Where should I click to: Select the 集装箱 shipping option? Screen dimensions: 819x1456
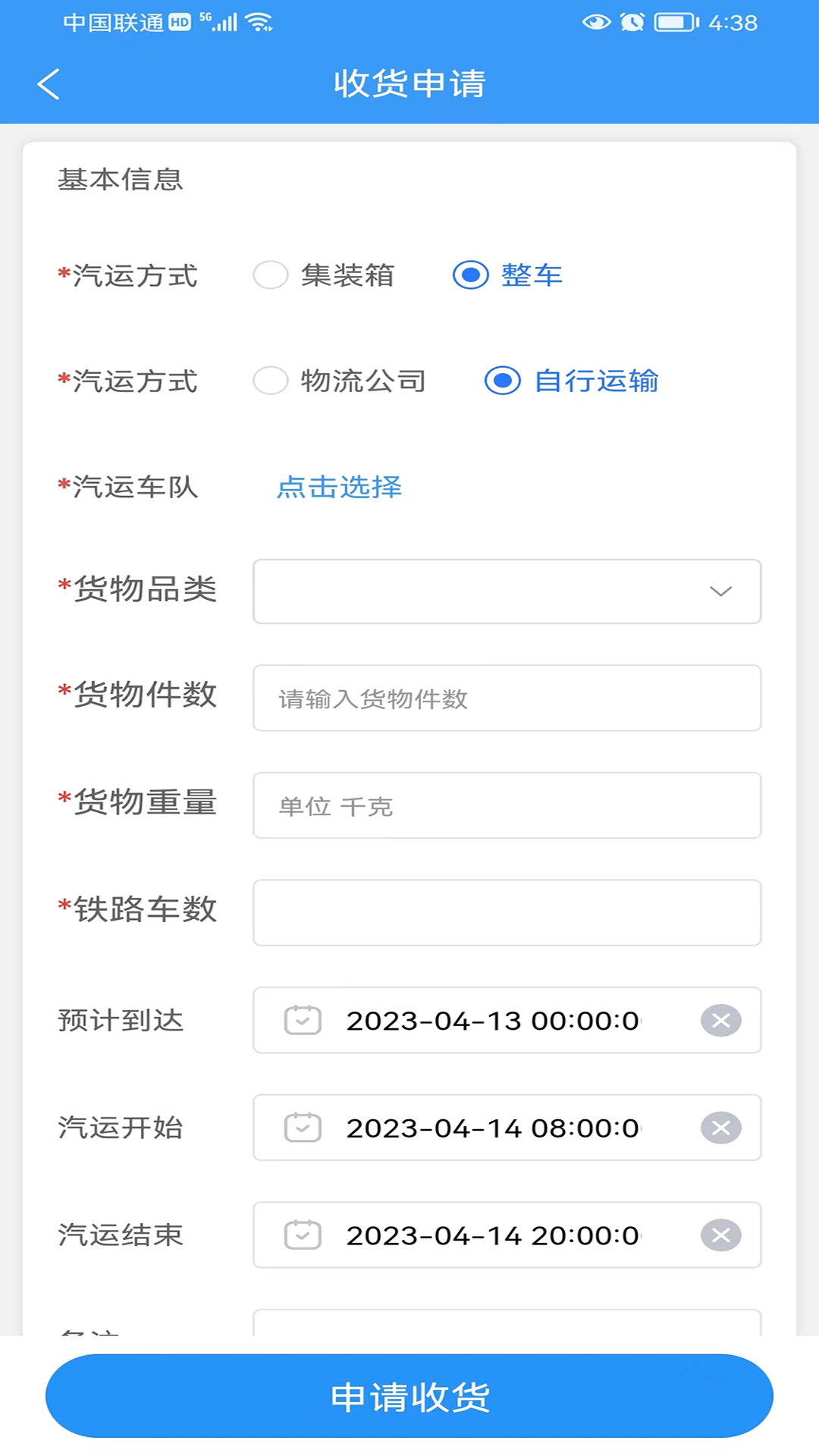[271, 275]
